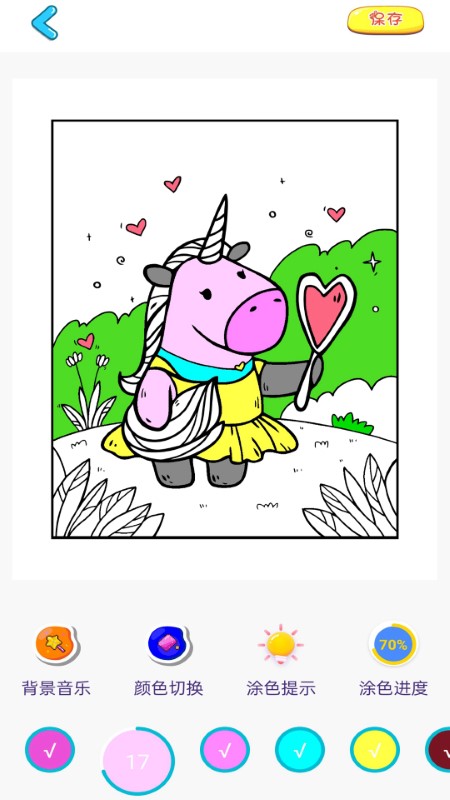The image size is (450, 800).
Task: Pick the cyan color swatch
Action: pos(300,749)
